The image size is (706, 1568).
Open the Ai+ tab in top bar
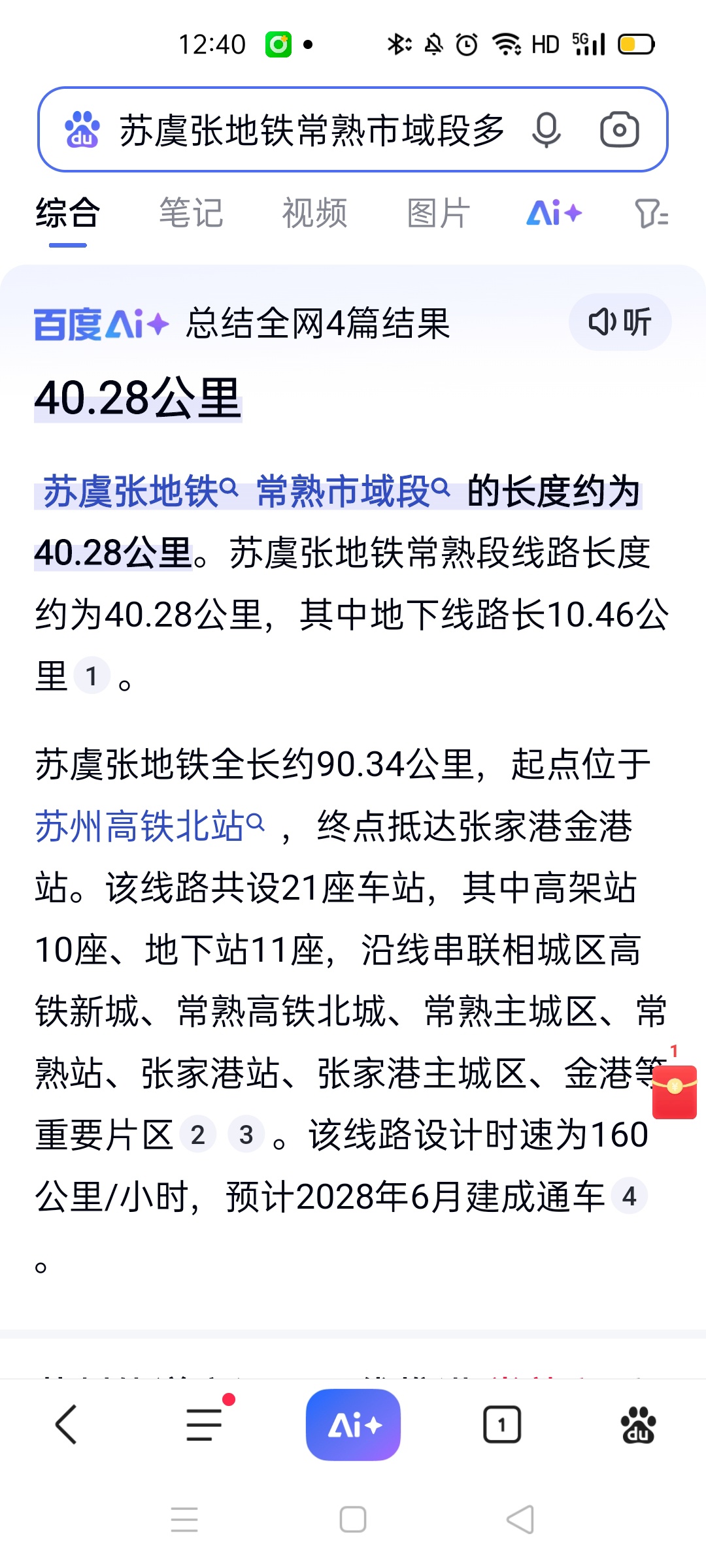pyautogui.click(x=554, y=213)
